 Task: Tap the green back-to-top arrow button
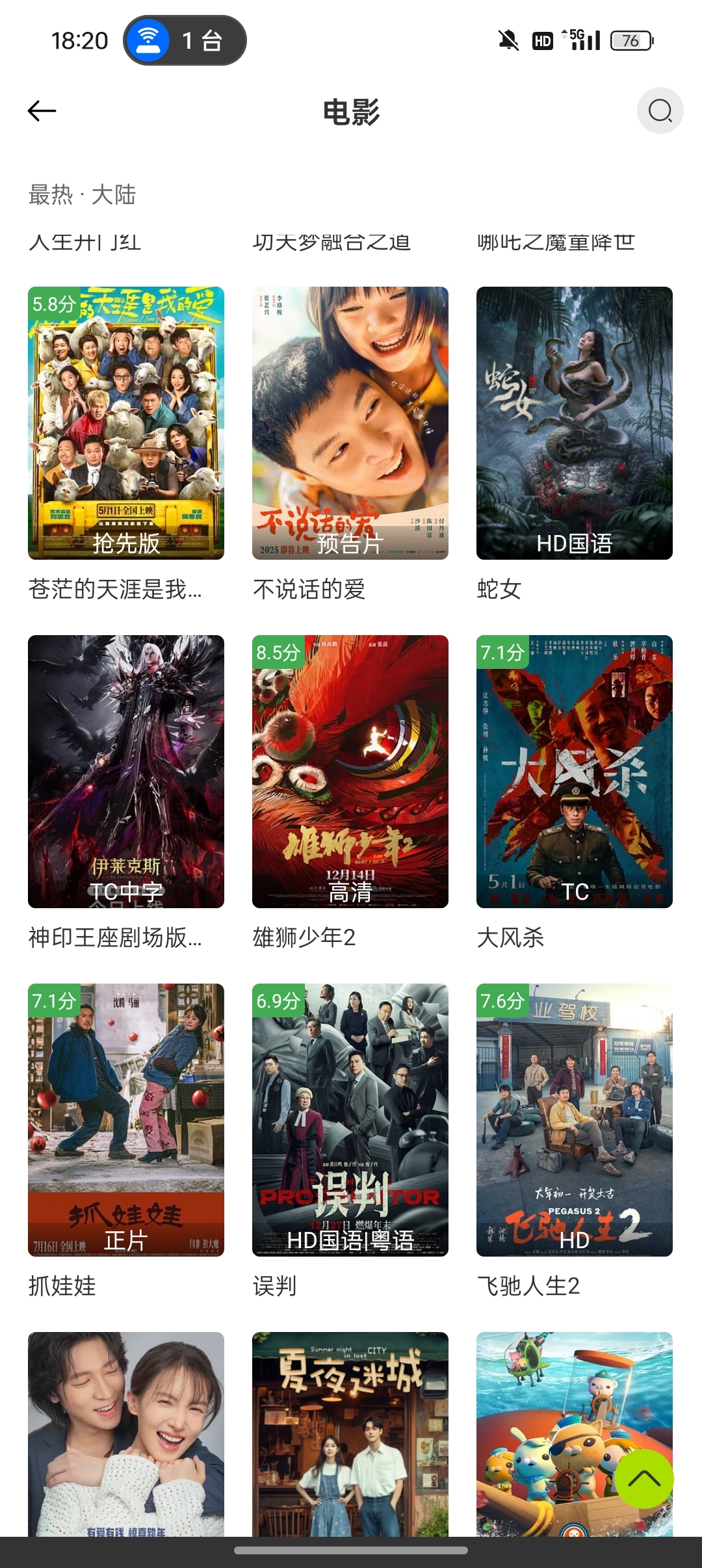pos(644,1478)
